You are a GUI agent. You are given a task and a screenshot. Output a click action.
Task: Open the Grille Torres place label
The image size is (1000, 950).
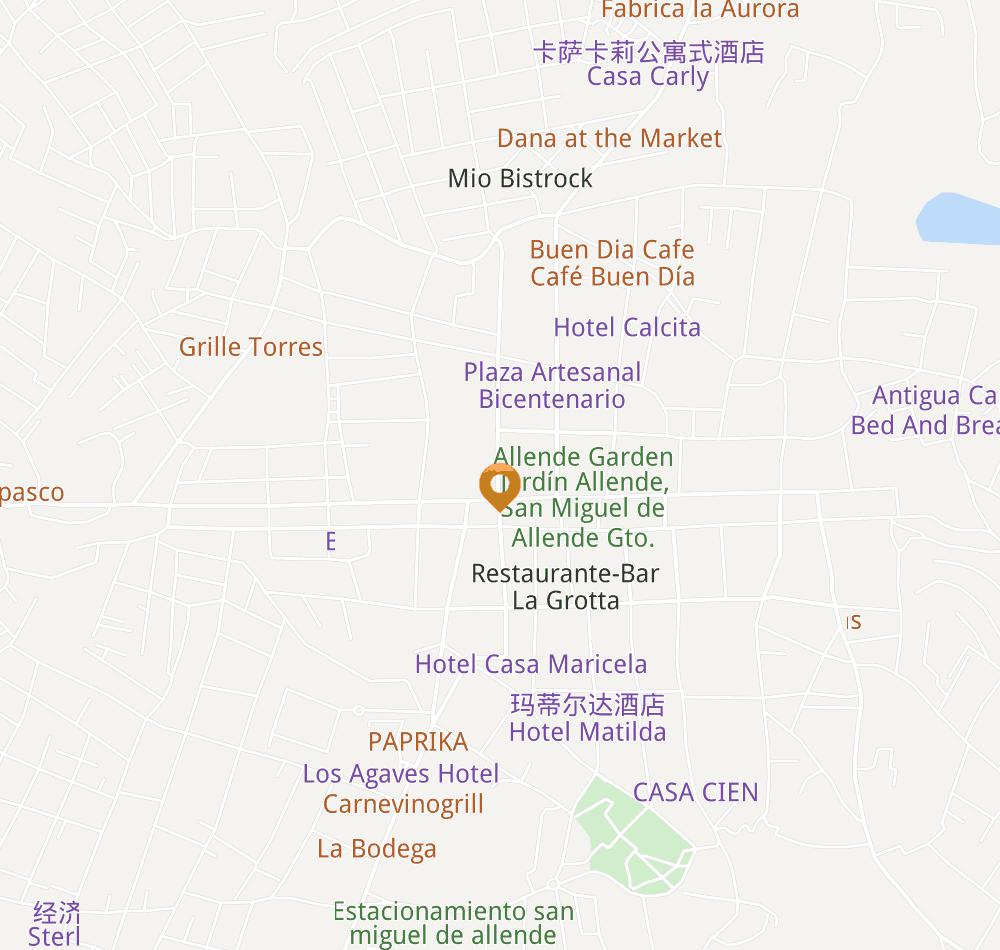251,347
